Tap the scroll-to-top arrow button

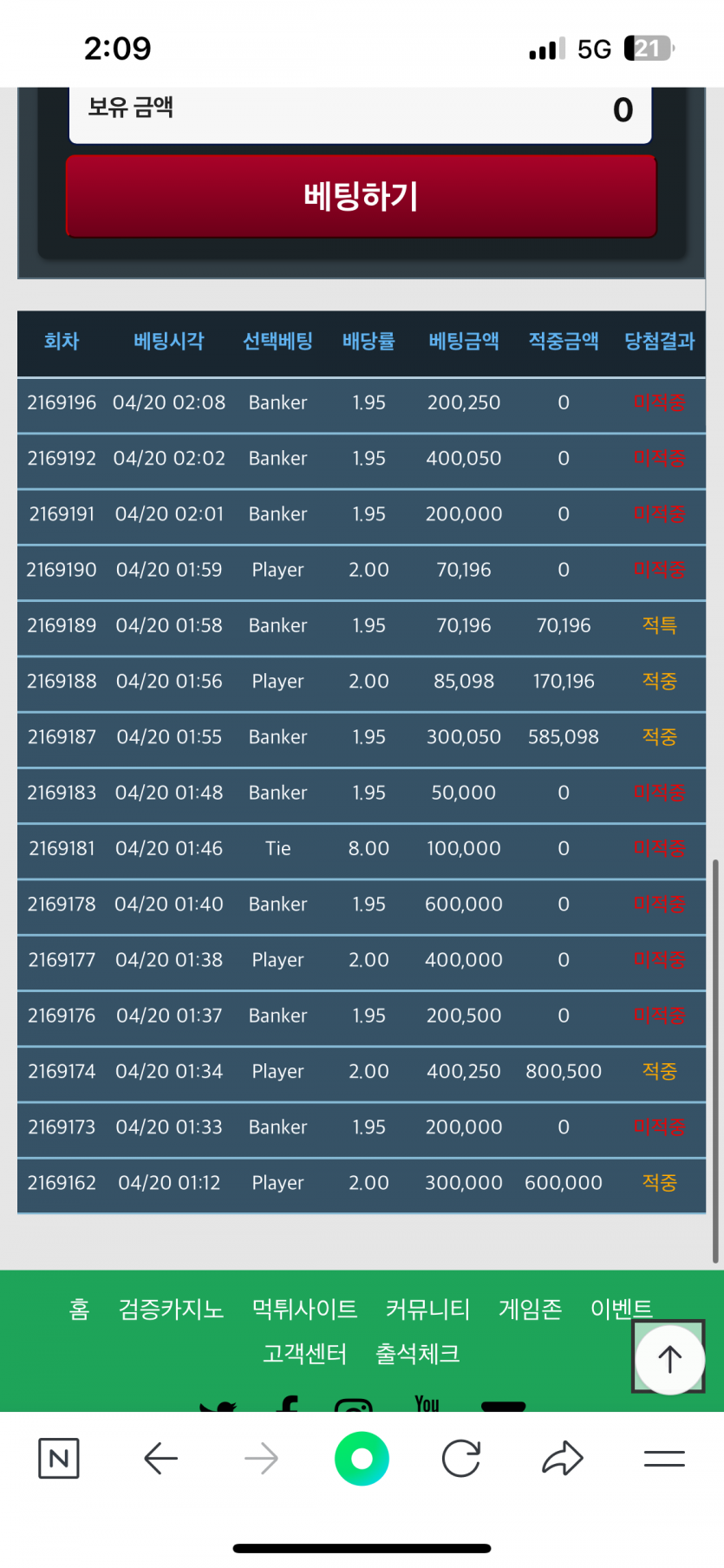point(669,1358)
